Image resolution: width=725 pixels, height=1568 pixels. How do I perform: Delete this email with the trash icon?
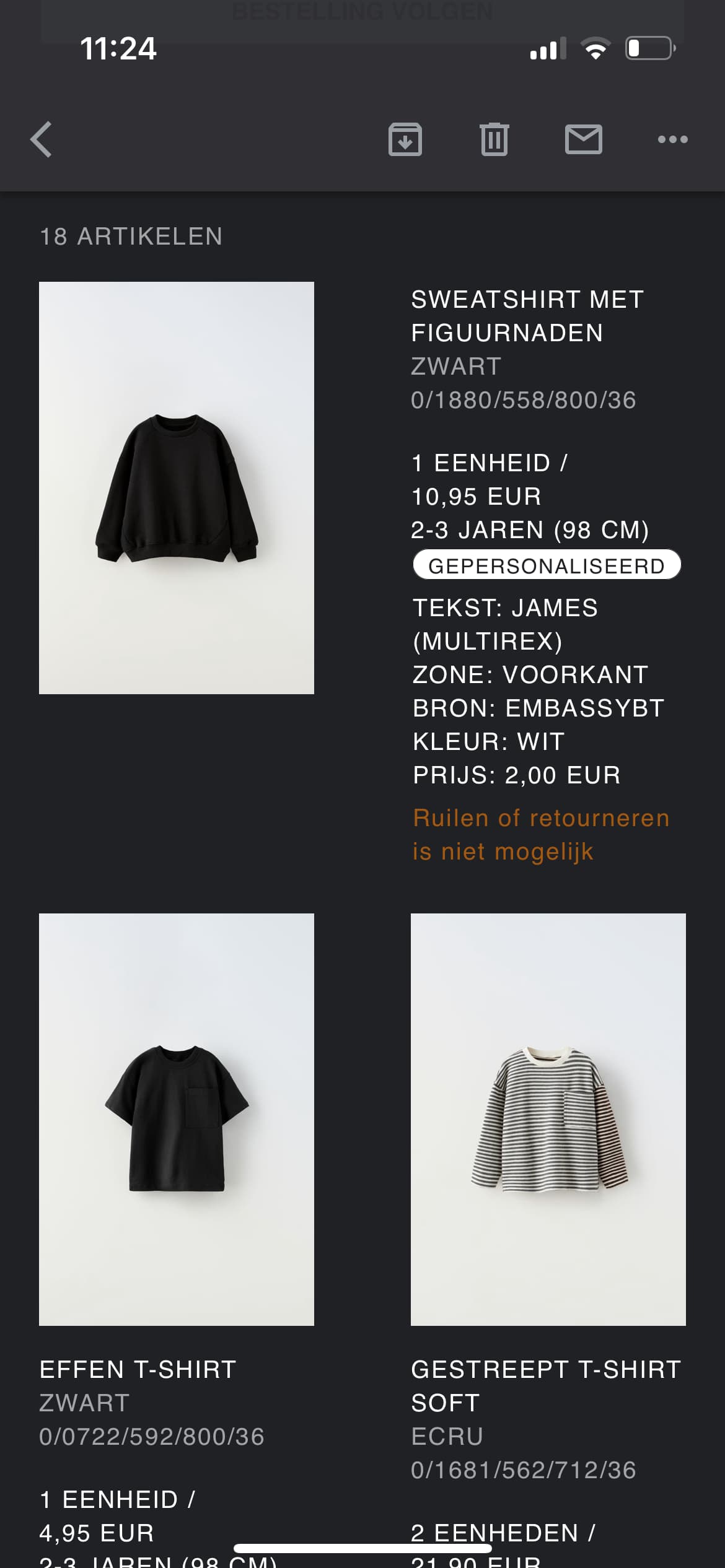tap(494, 139)
